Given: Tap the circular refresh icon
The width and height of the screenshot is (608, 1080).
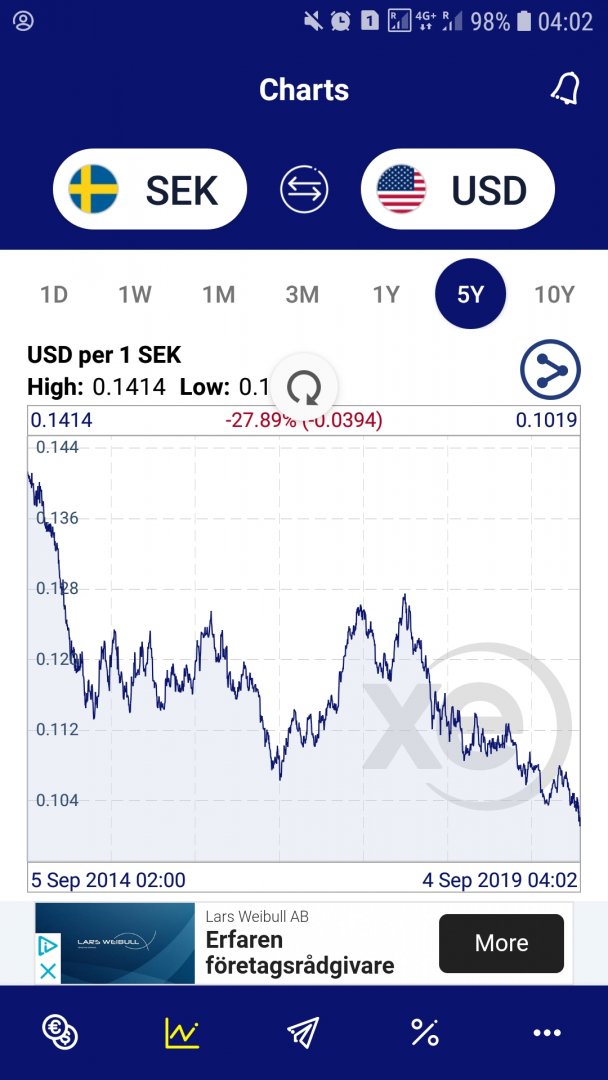Looking at the screenshot, I should 304,386.
